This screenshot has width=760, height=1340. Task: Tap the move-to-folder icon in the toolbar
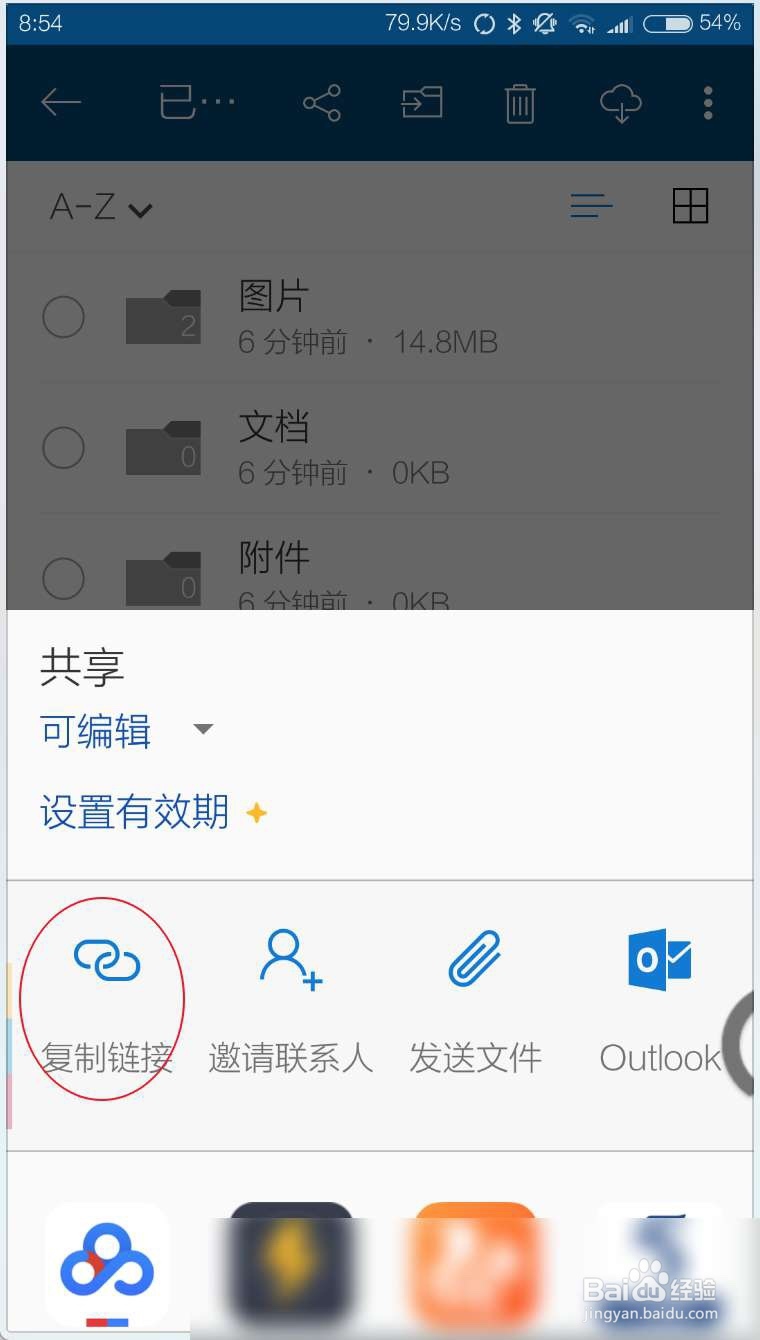pyautogui.click(x=420, y=102)
